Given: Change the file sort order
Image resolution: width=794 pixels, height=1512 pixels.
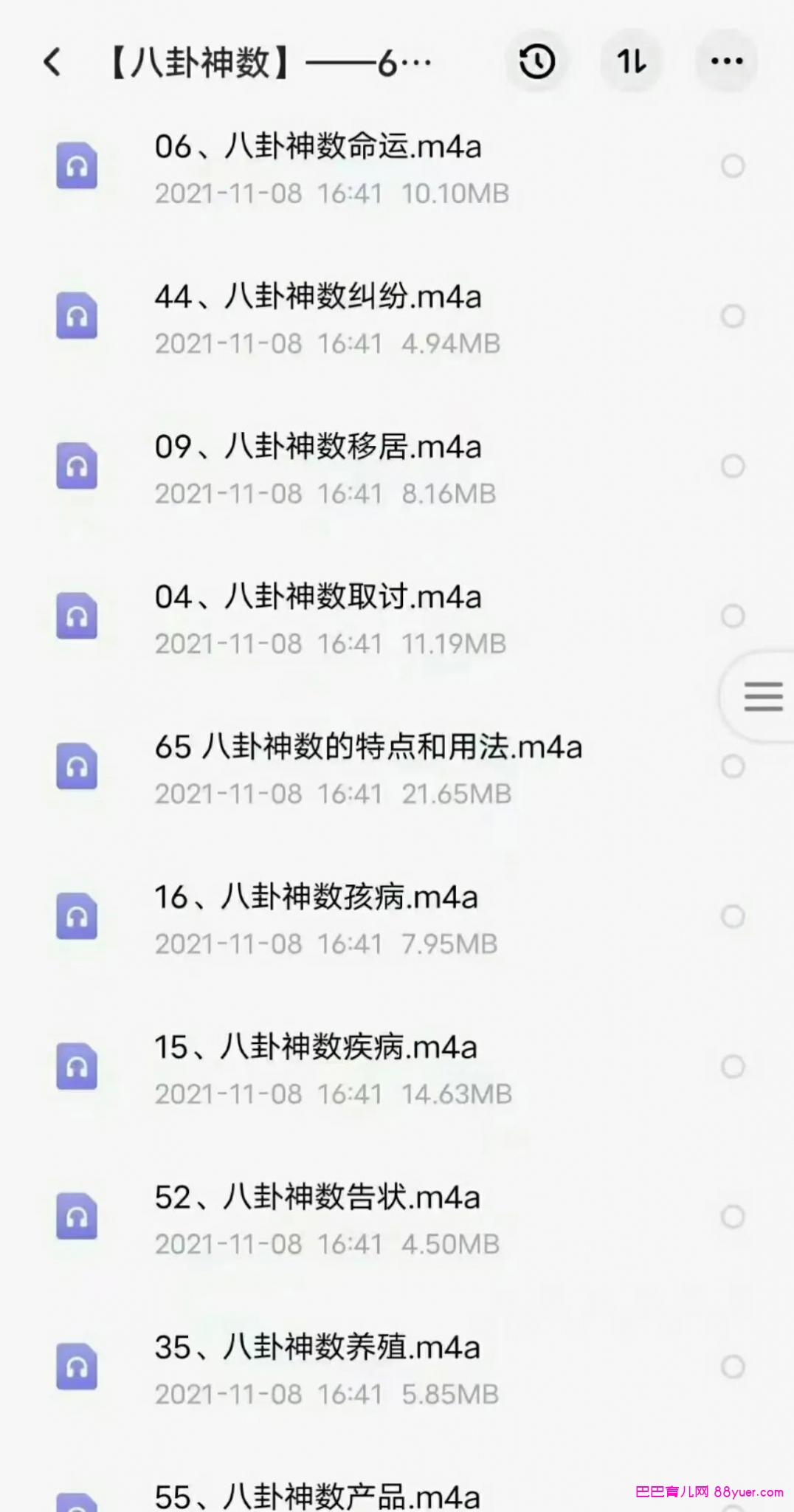Looking at the screenshot, I should [632, 62].
